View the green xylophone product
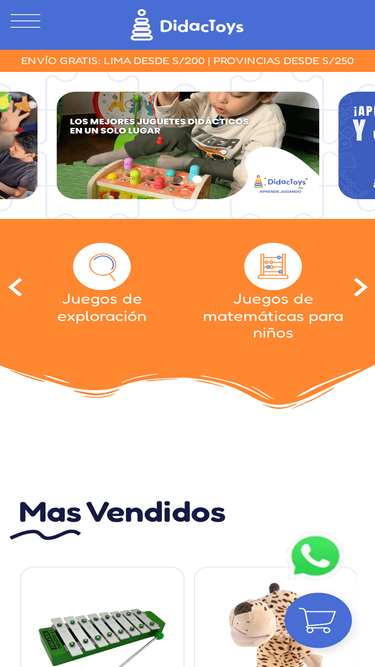 pyautogui.click(x=102, y=617)
